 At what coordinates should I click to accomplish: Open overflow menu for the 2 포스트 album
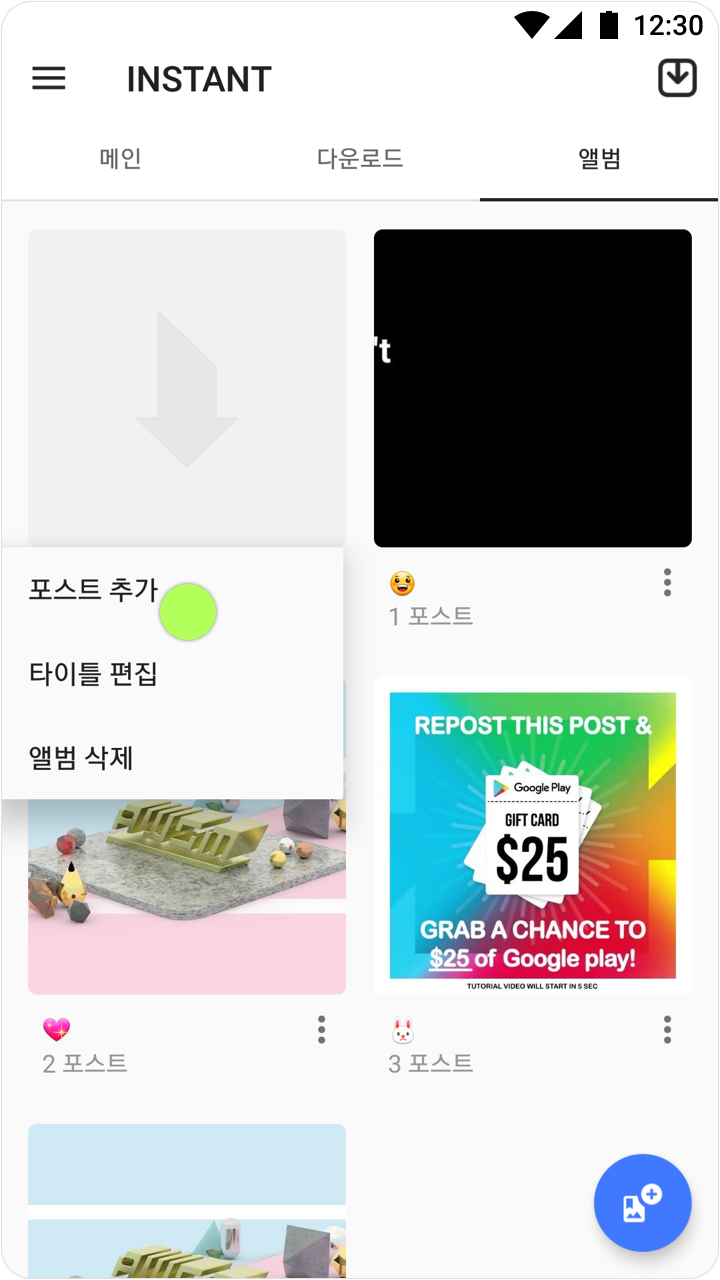pyautogui.click(x=321, y=1029)
